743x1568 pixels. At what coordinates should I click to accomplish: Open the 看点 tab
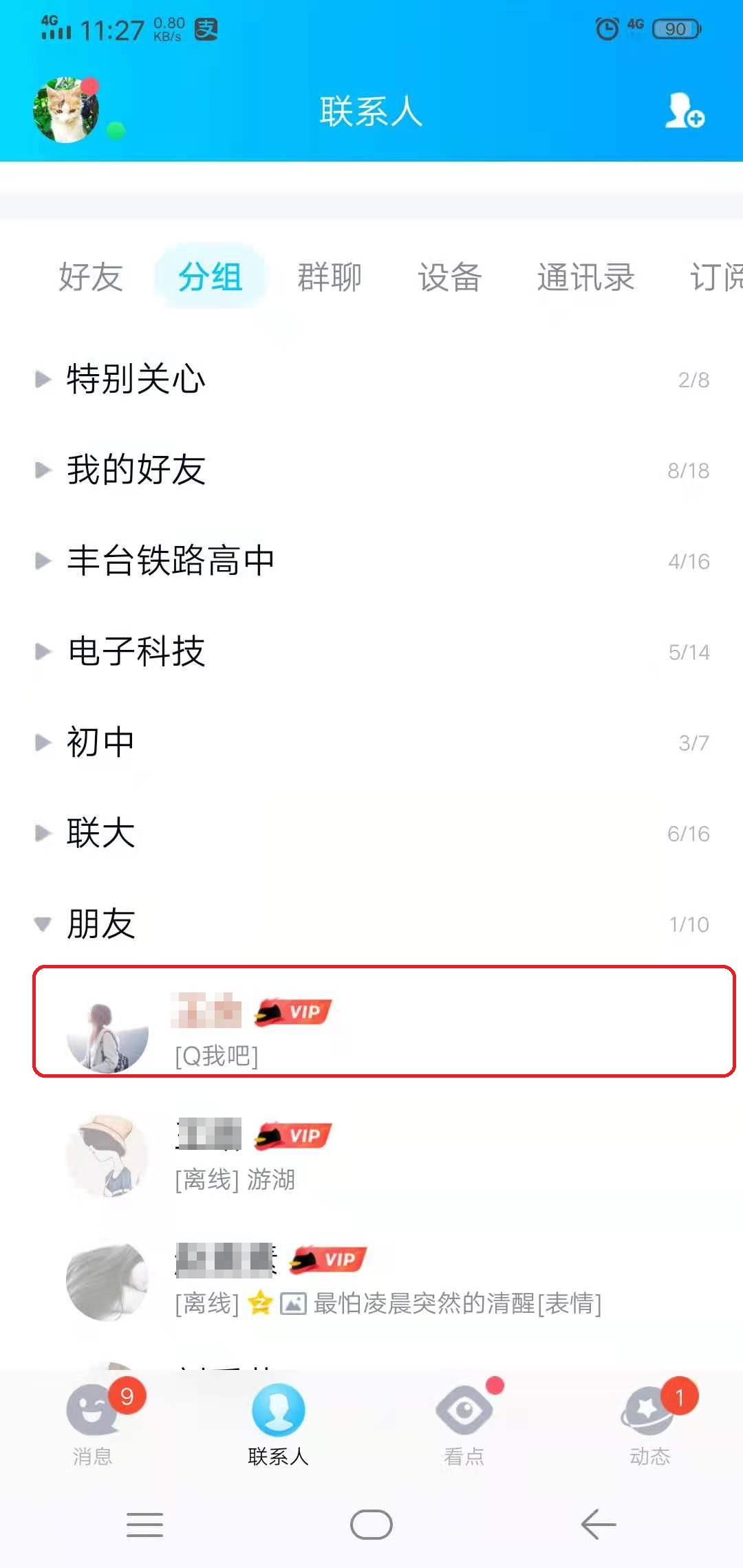[x=464, y=1425]
